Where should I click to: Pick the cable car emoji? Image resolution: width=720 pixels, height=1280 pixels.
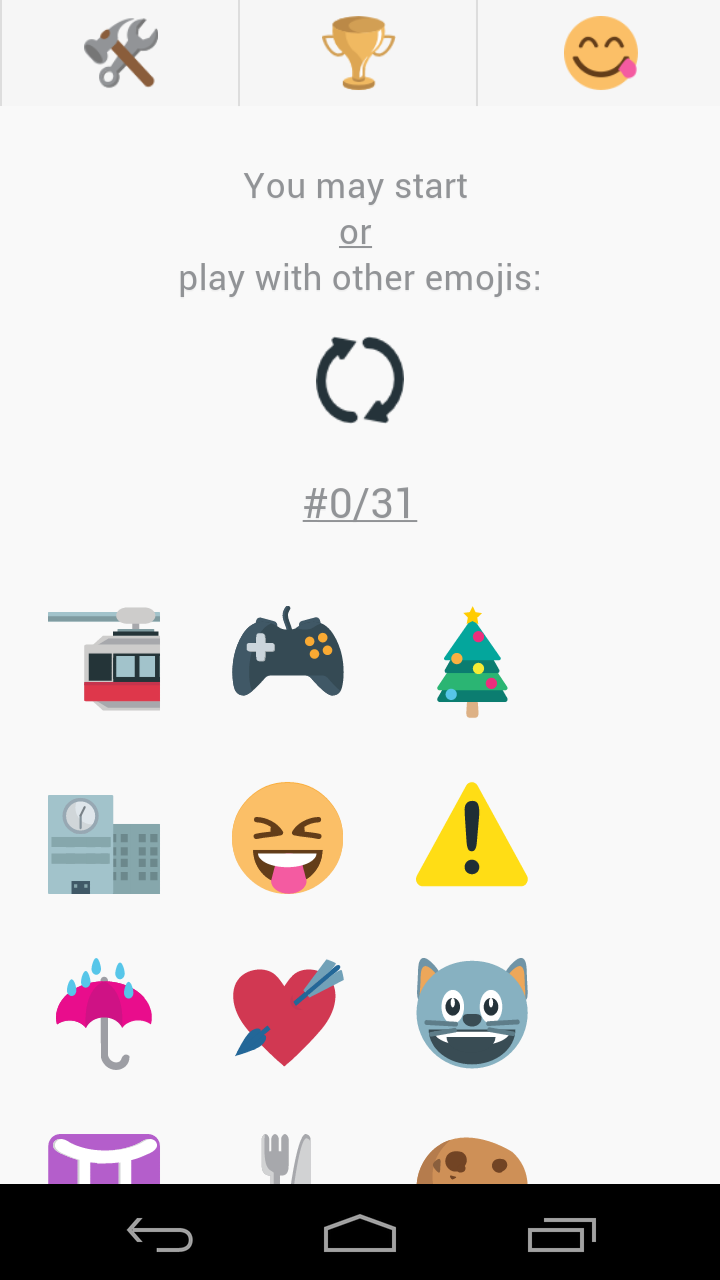[104, 658]
